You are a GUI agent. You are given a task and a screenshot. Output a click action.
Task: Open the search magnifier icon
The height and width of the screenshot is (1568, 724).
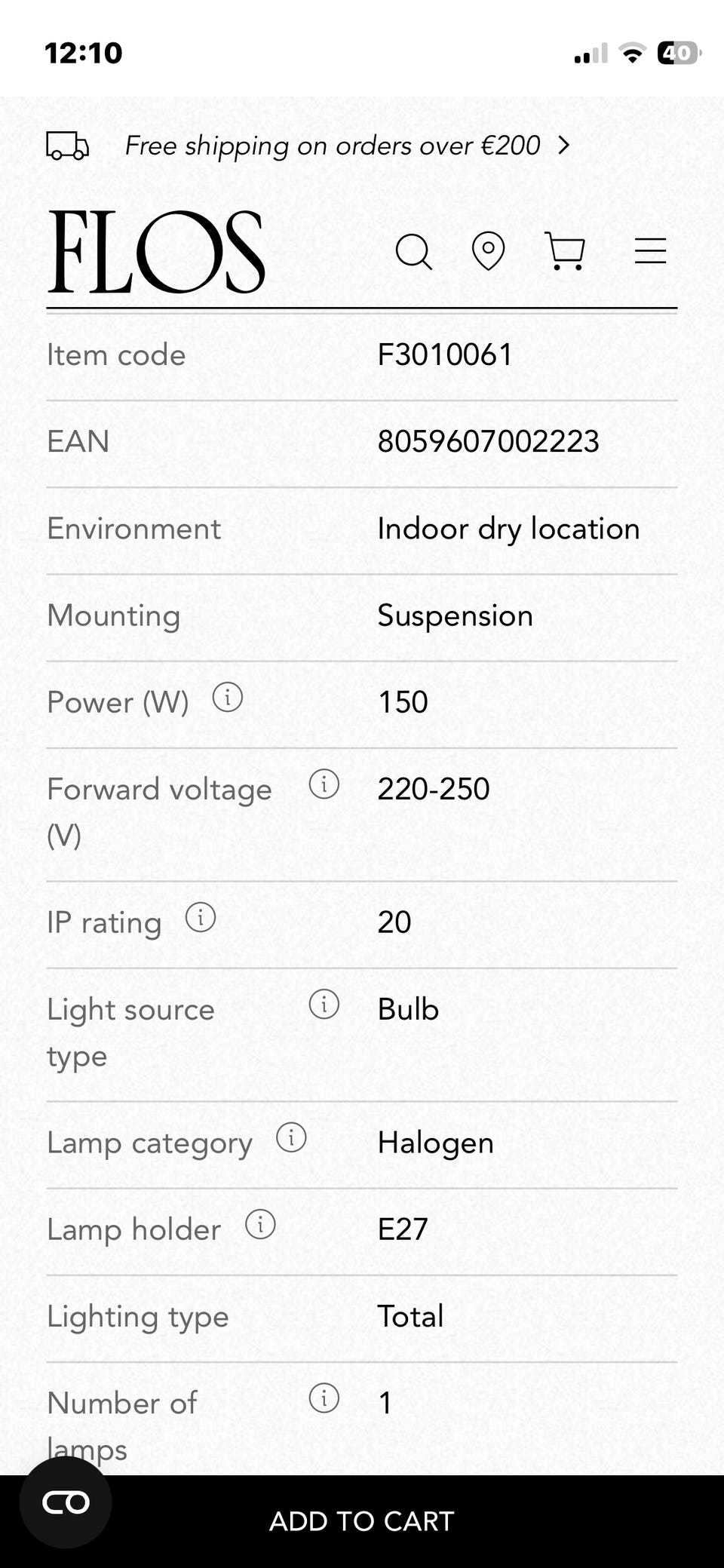pos(413,251)
